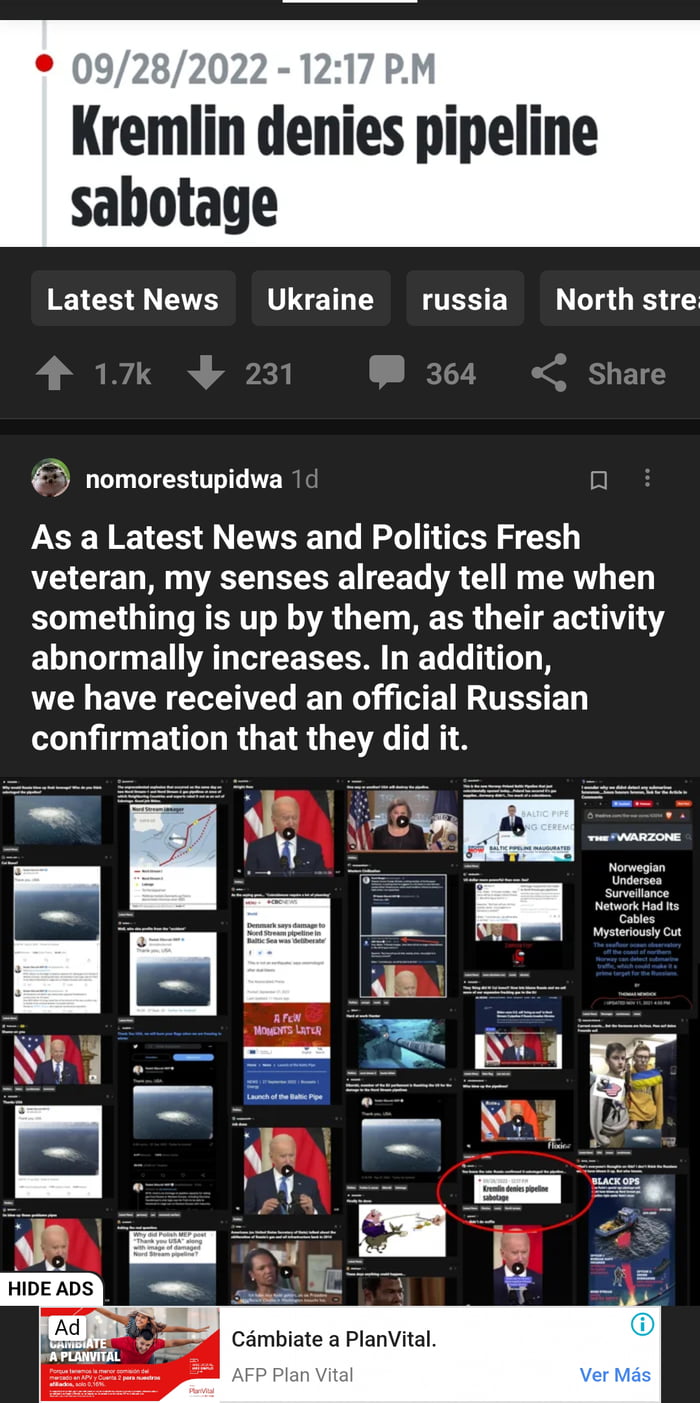Image resolution: width=700 pixels, height=1403 pixels.
Task: Share this post
Action: (599, 374)
